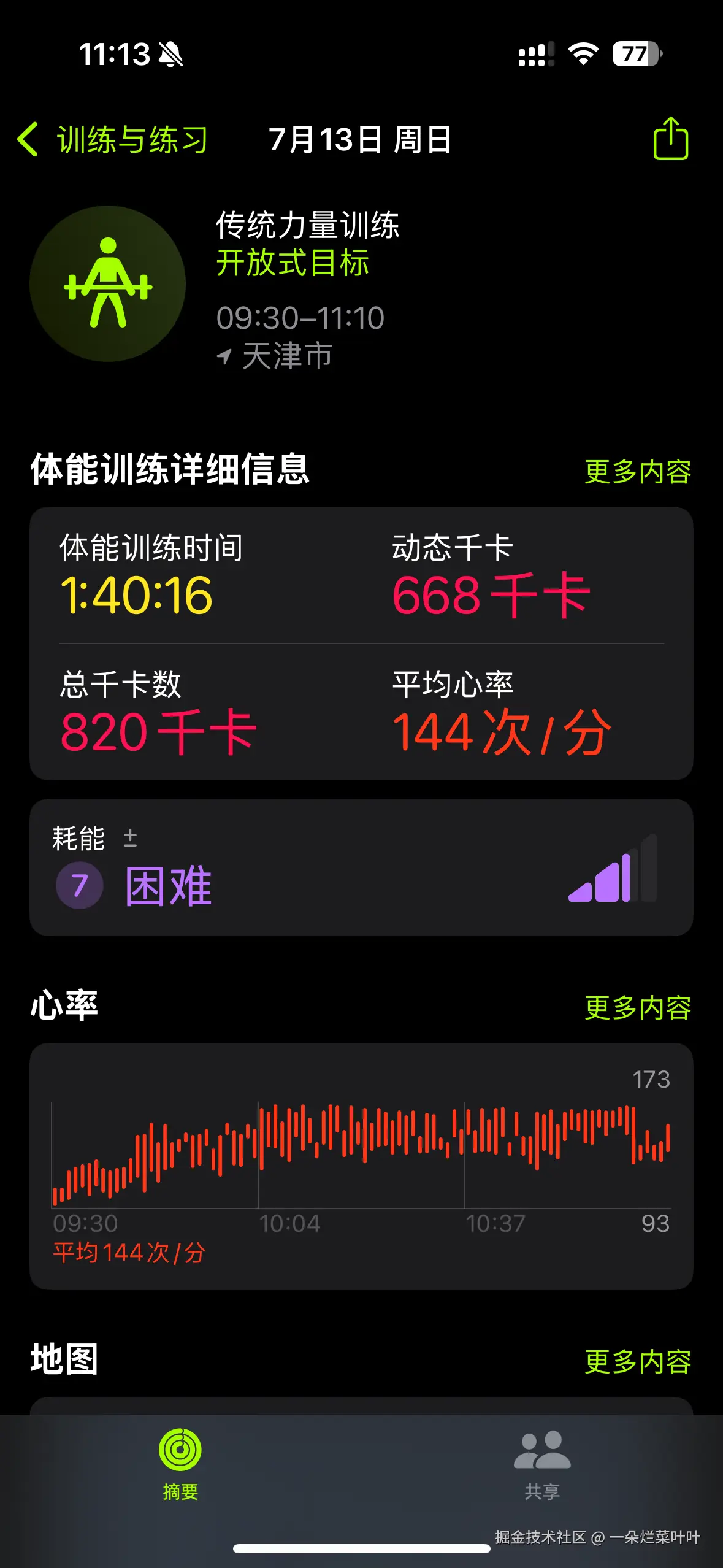Tap the date title 7月13日 周日
Viewport: 723px width, 1568px height.
[361, 140]
